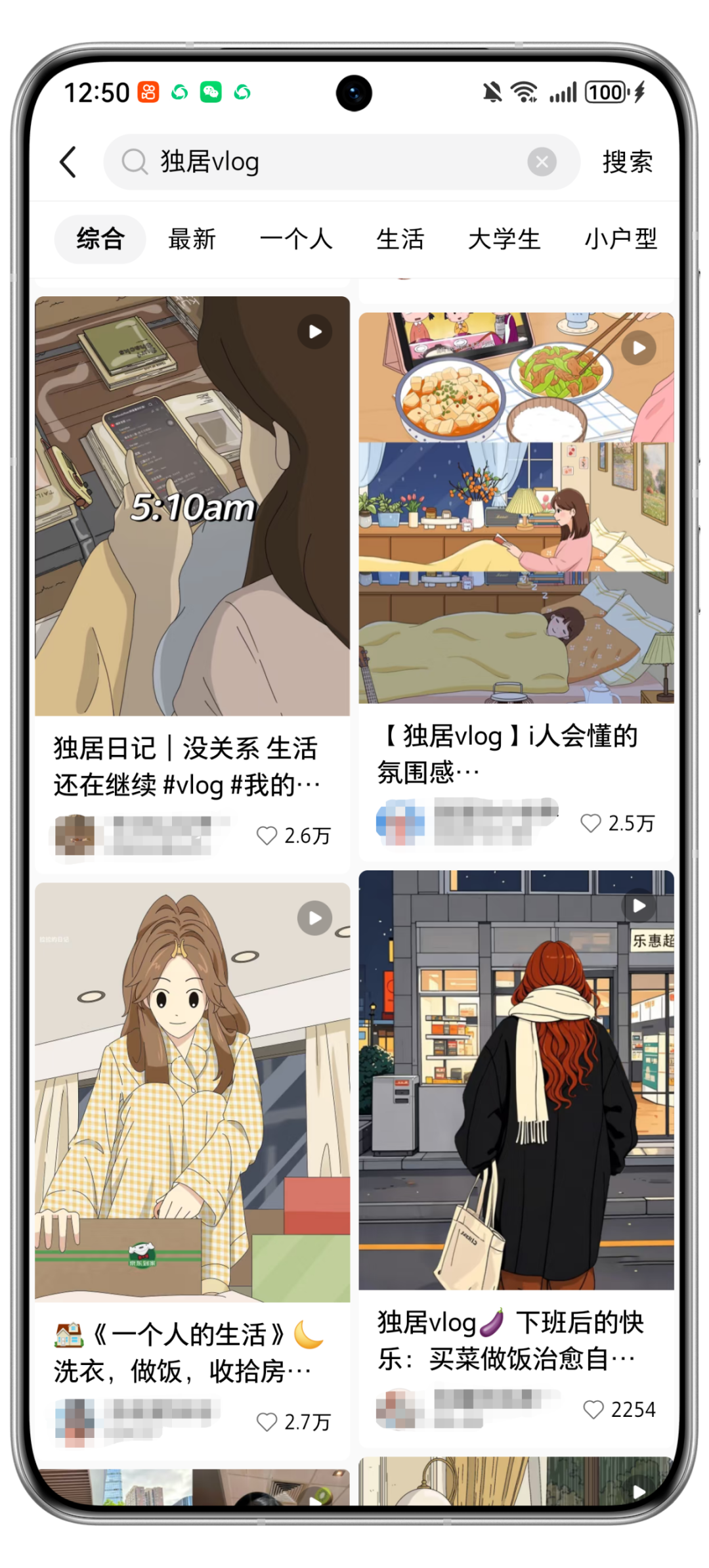Select the 综合 tab
Screen dimensions: 709x1568
pos(100,239)
